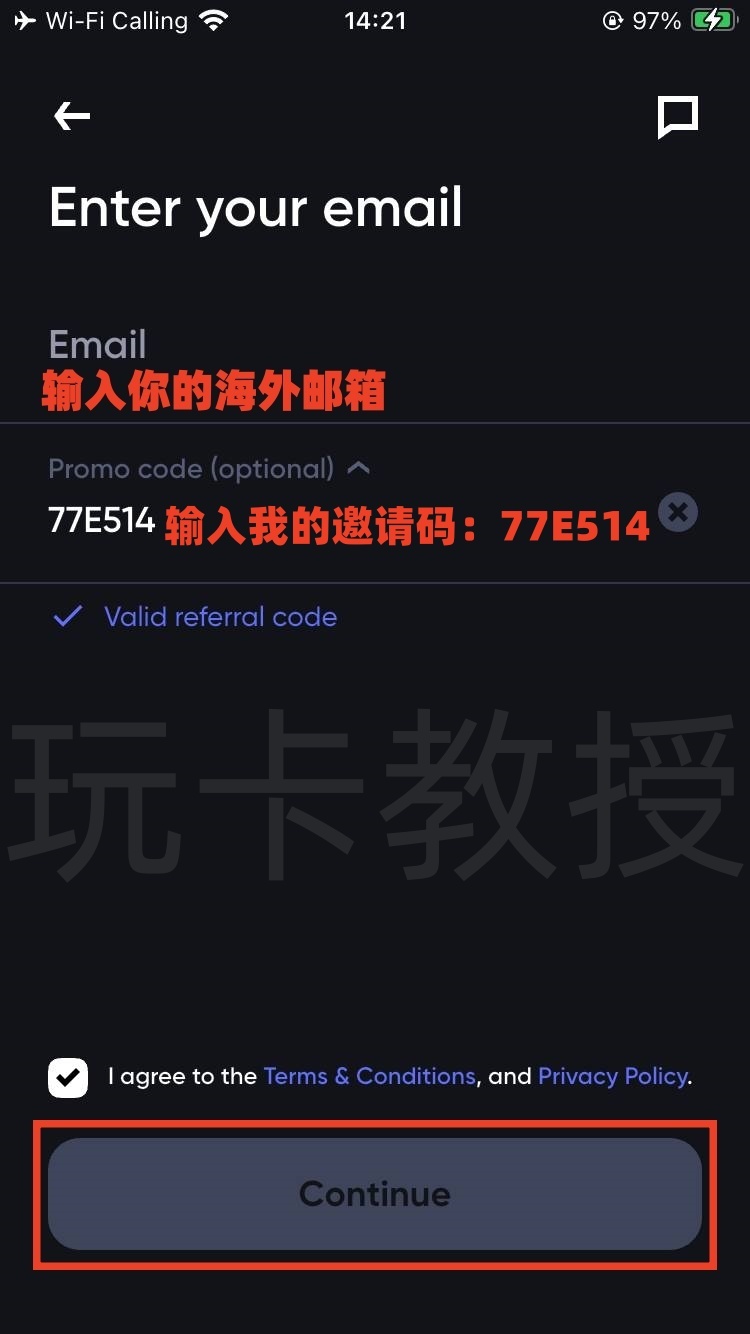Tap the airplane mode icon top left
Image resolution: width=750 pixels, height=1334 pixels.
(x=24, y=20)
